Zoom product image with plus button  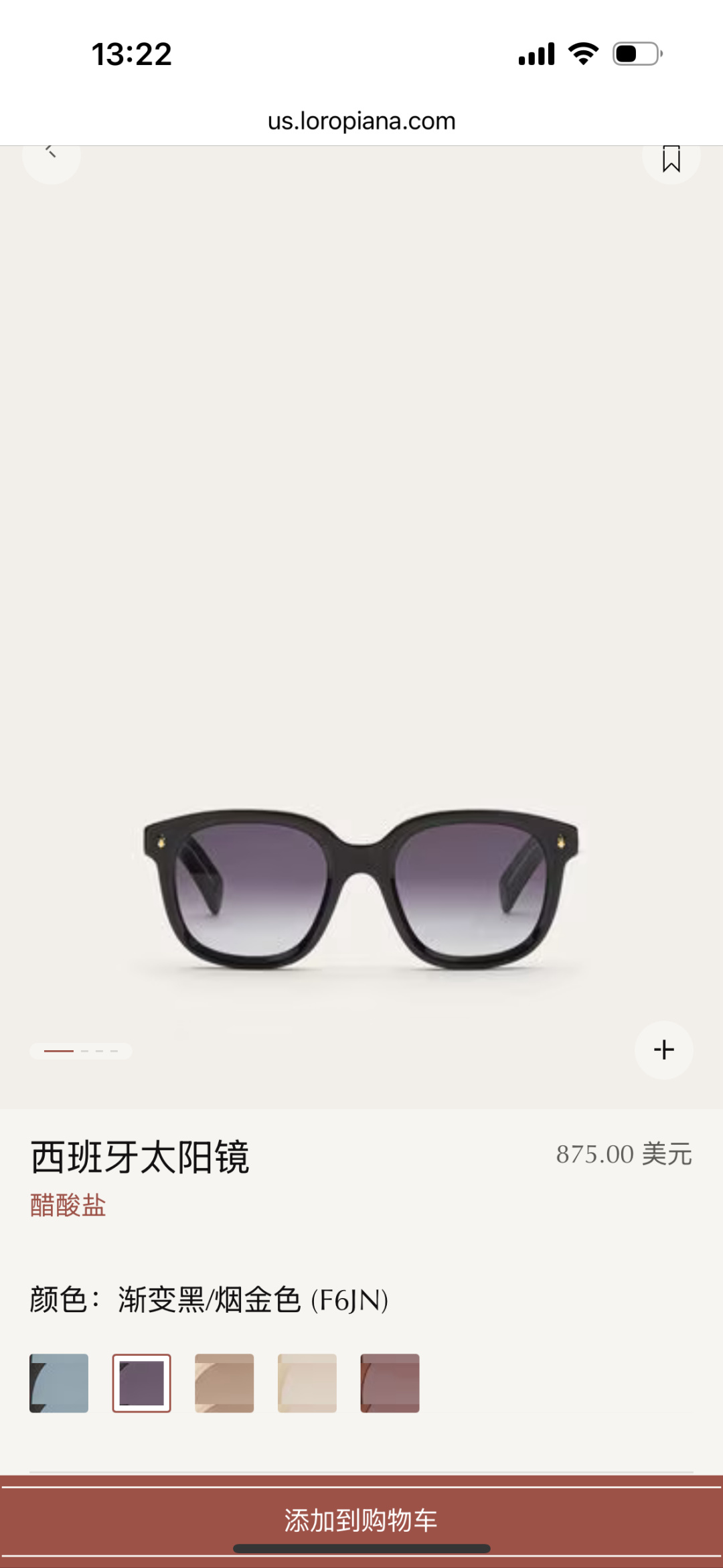pyautogui.click(x=663, y=1050)
